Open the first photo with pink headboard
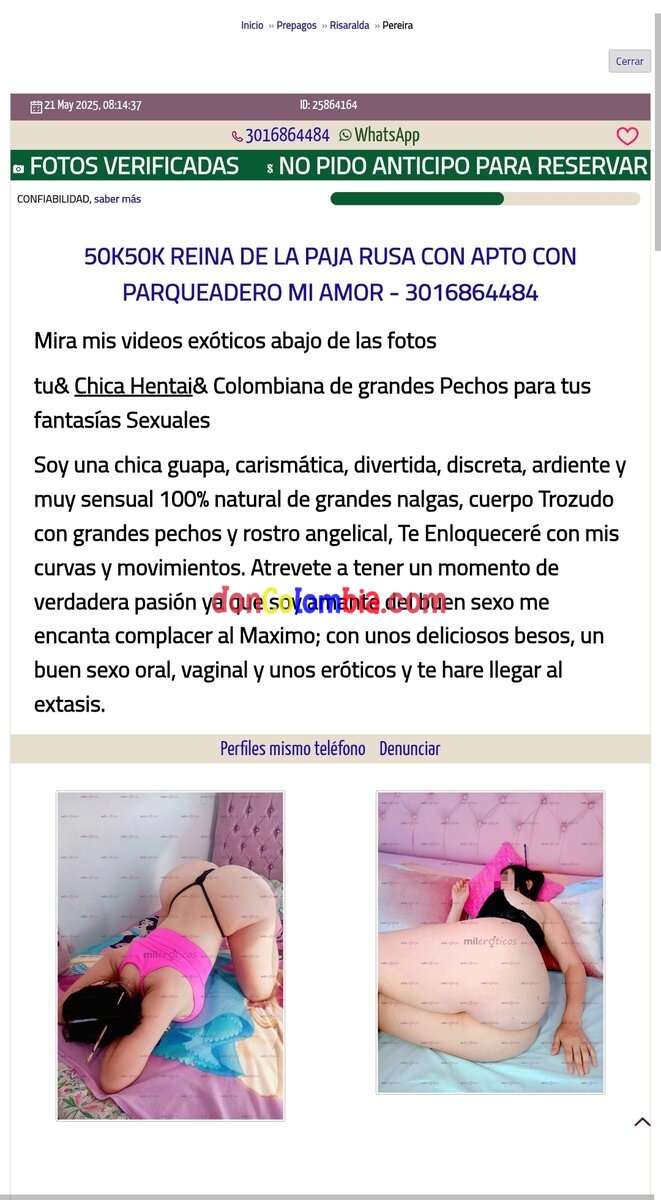 pos(170,955)
